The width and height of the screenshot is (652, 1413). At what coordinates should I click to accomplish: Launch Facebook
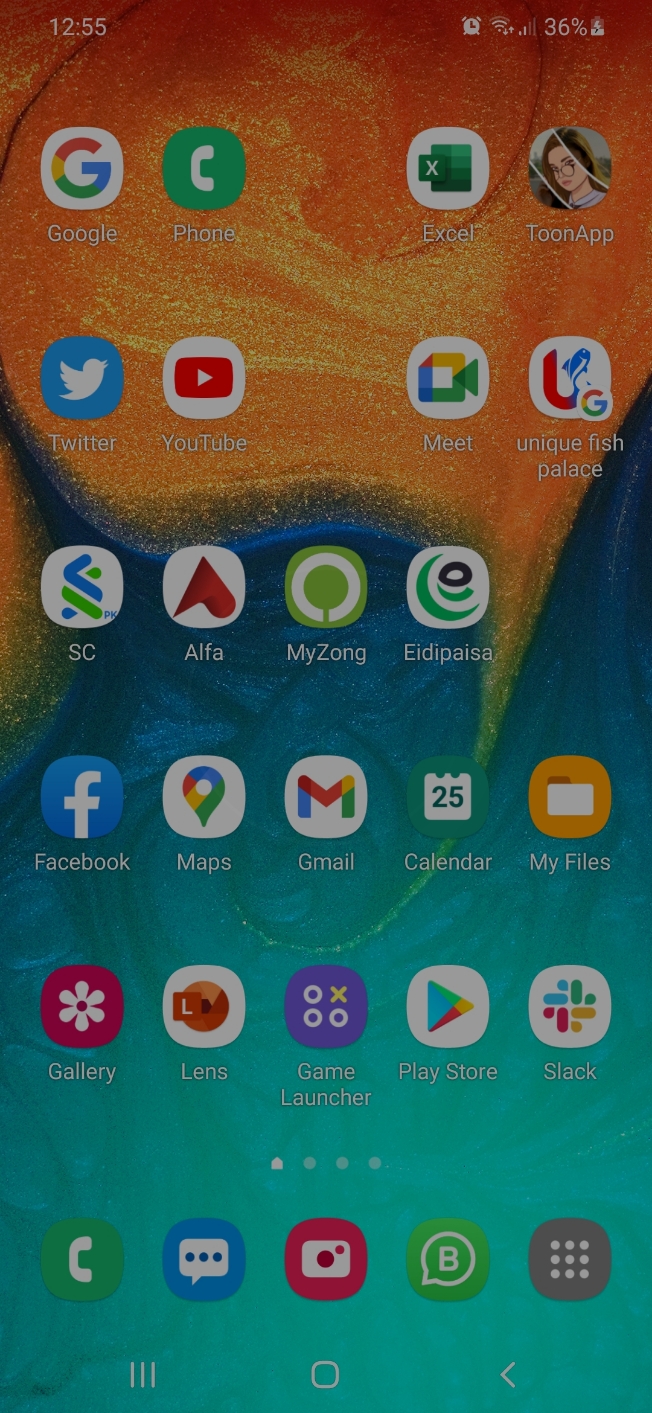[x=82, y=797]
